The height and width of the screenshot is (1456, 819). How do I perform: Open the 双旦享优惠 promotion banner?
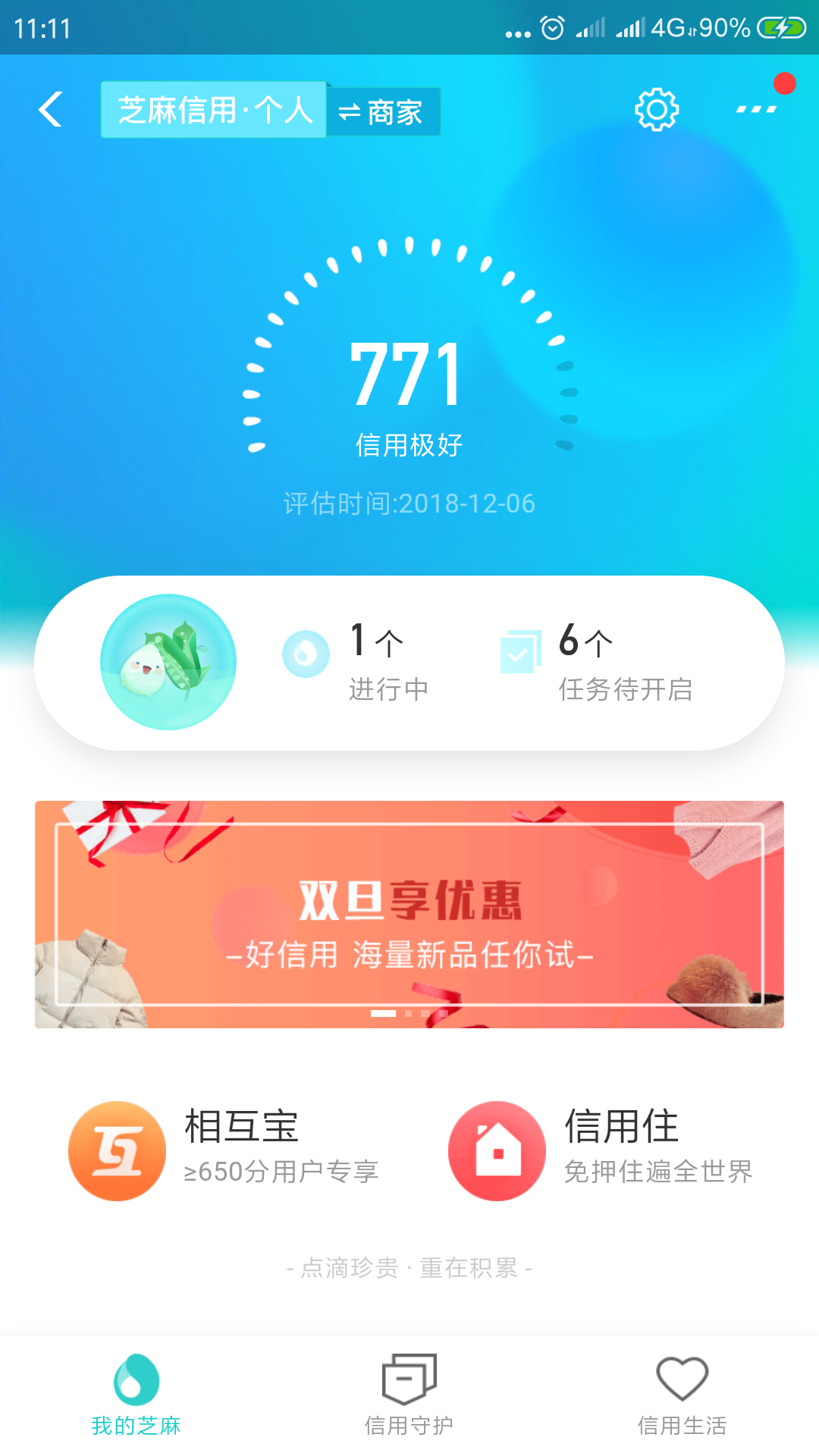tap(409, 915)
